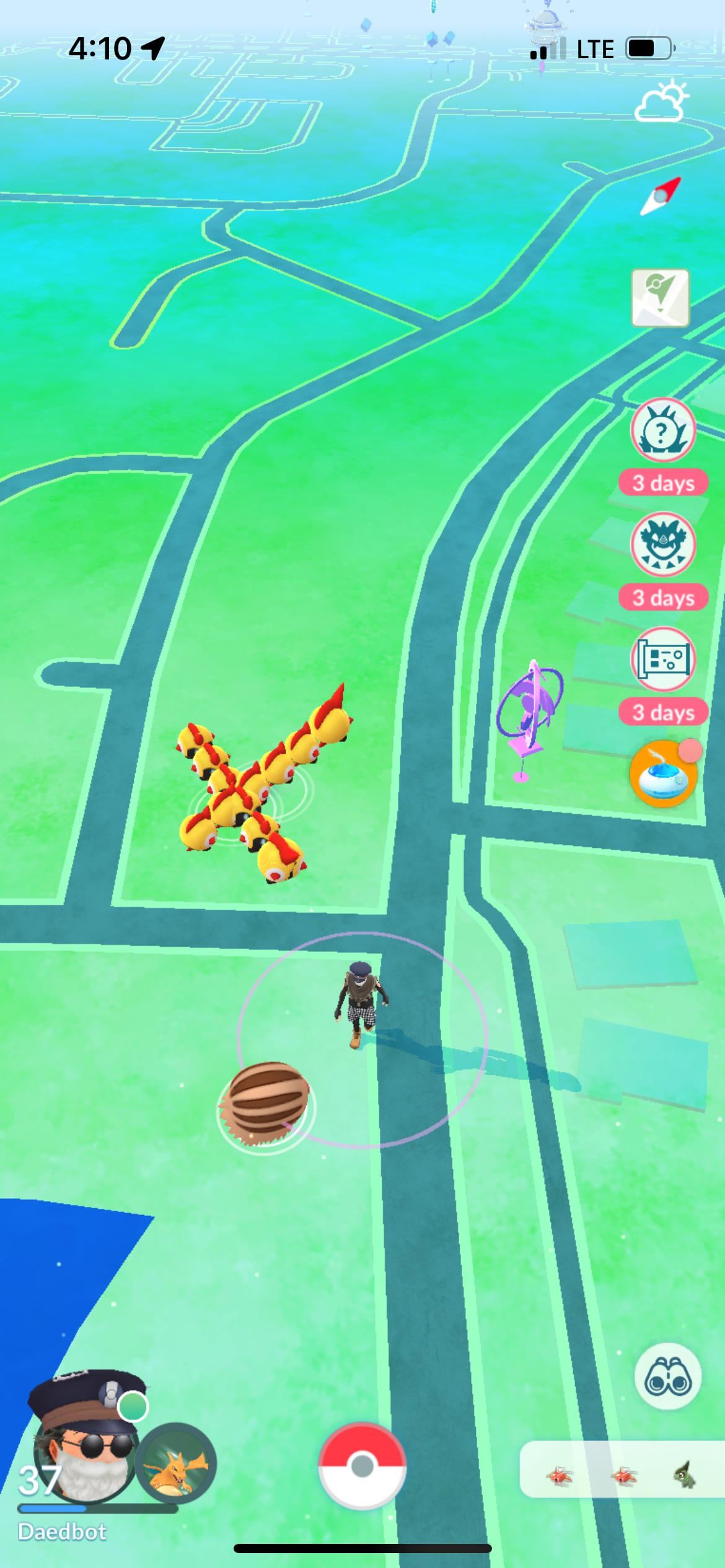725x1568 pixels.
Task: Open the nearby Pokémon tray
Action: 622,1477
